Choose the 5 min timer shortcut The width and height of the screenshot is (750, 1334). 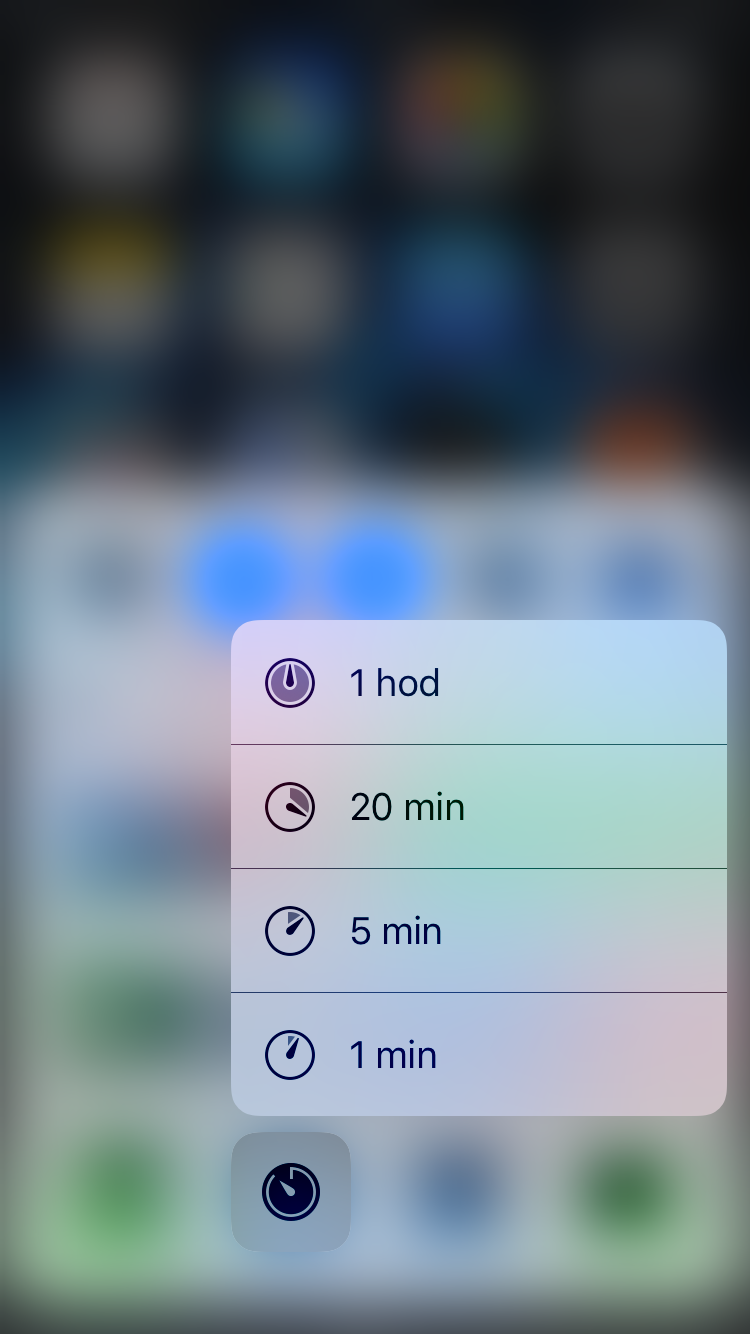coord(478,931)
